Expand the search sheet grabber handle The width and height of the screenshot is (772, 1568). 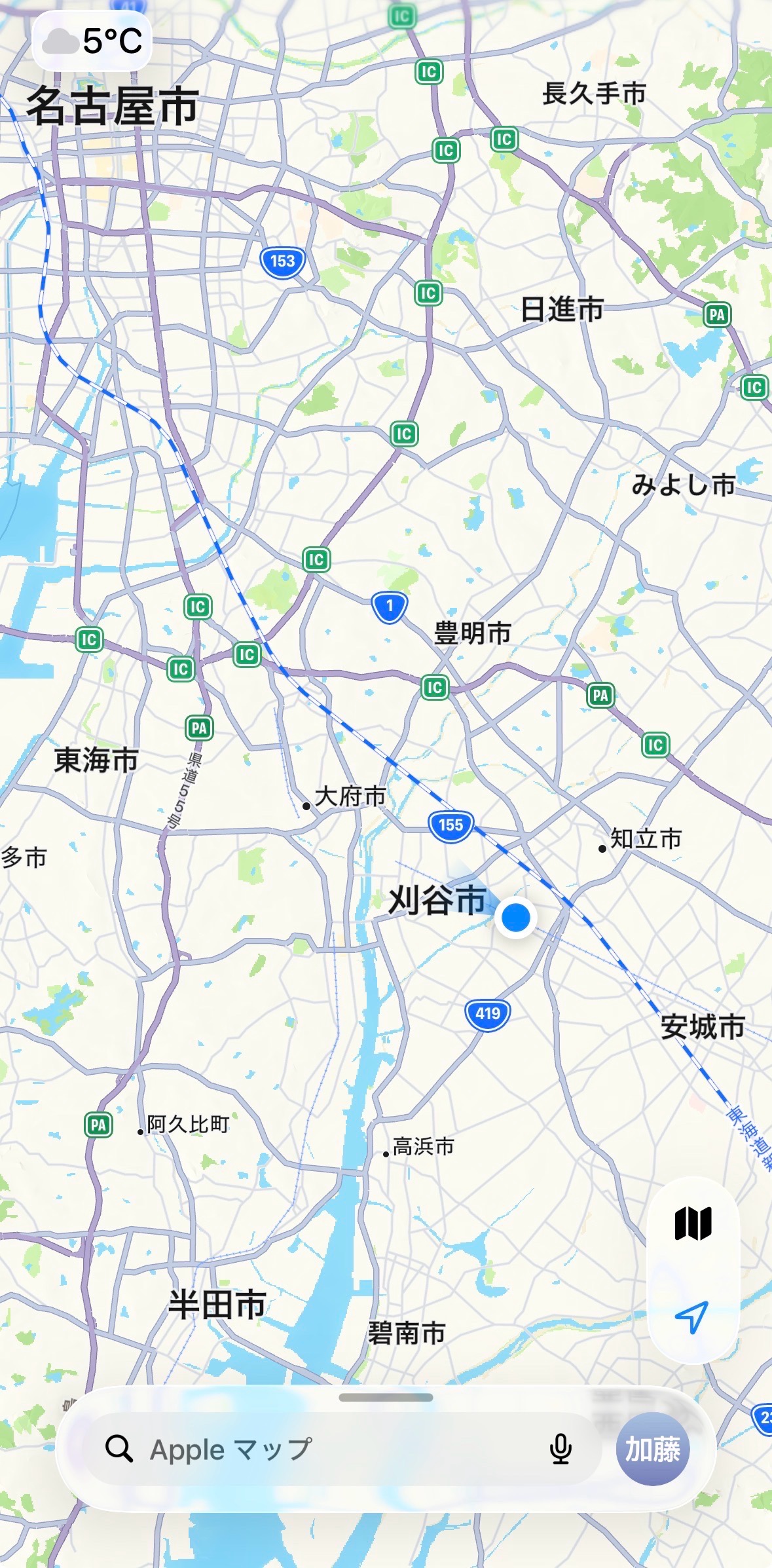386,1398
